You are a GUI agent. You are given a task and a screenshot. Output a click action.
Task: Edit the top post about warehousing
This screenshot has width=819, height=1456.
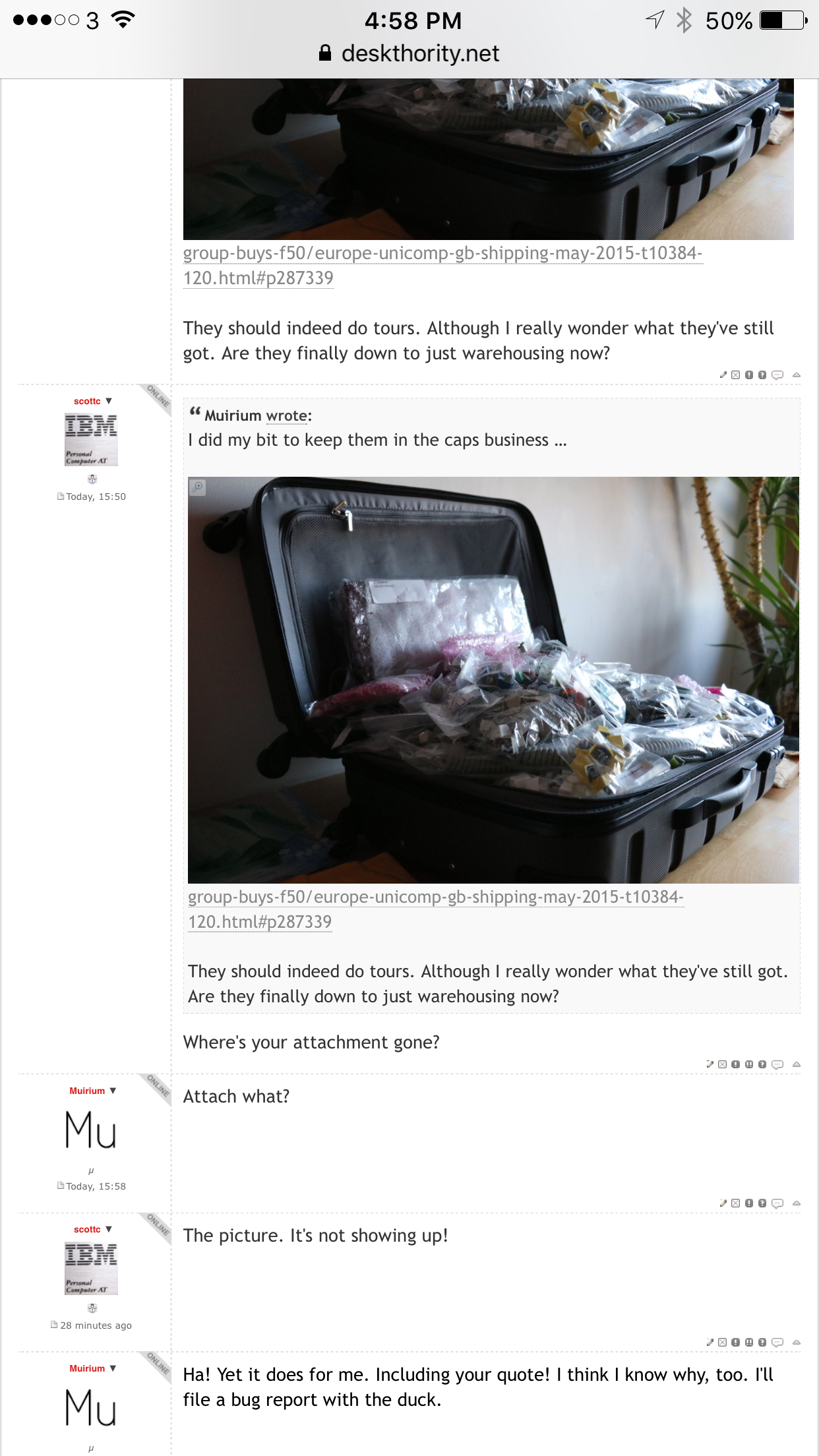click(x=723, y=375)
